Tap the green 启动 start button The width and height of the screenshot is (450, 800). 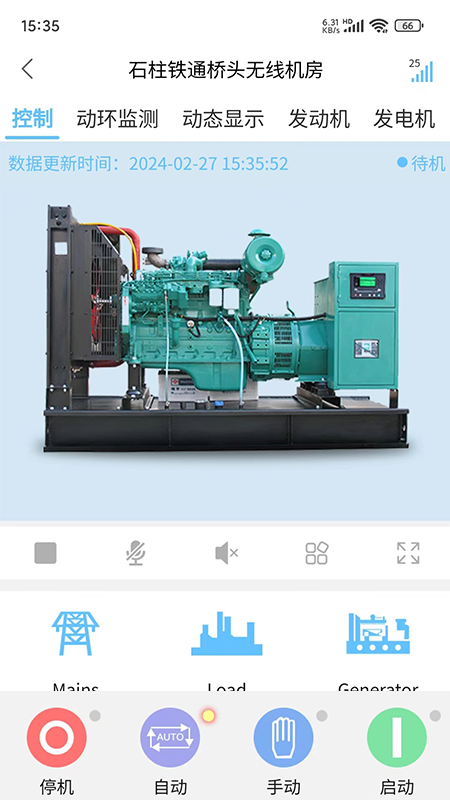(x=396, y=737)
